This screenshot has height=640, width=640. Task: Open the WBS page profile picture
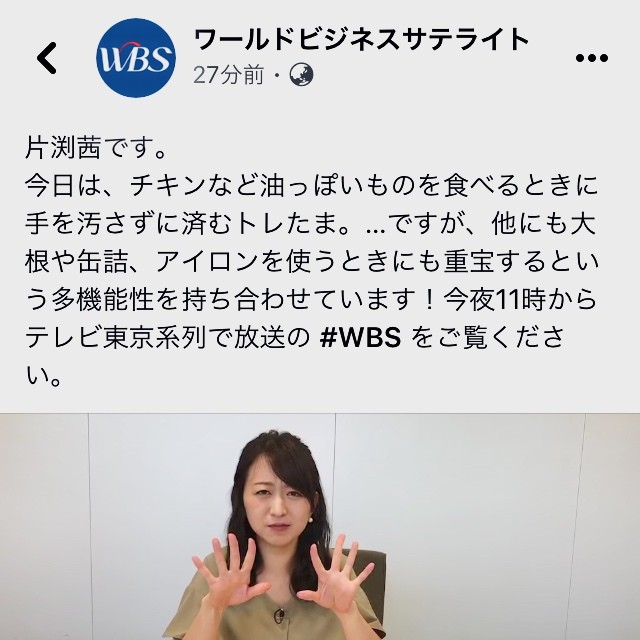click(135, 58)
